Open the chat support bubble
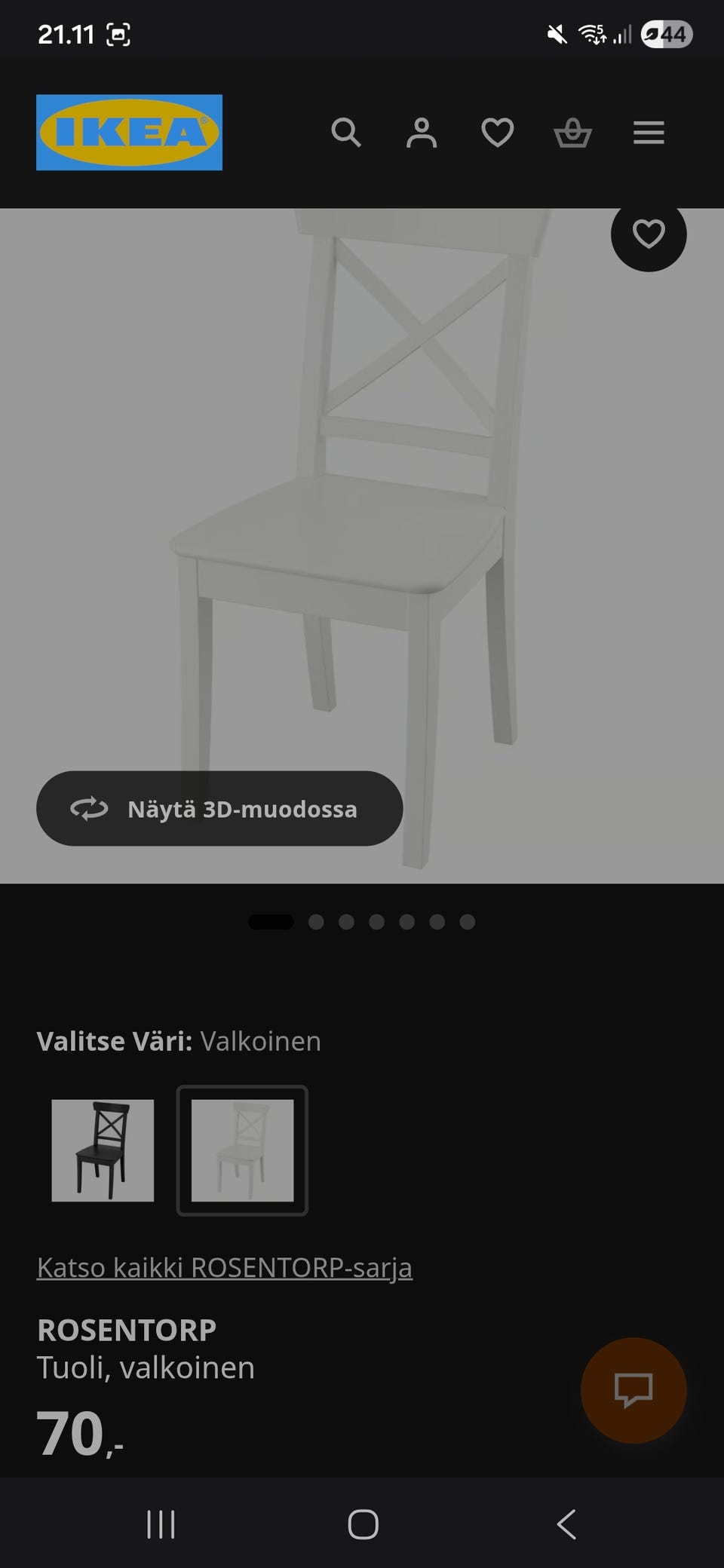Viewport: 724px width, 1568px height. tap(633, 1391)
